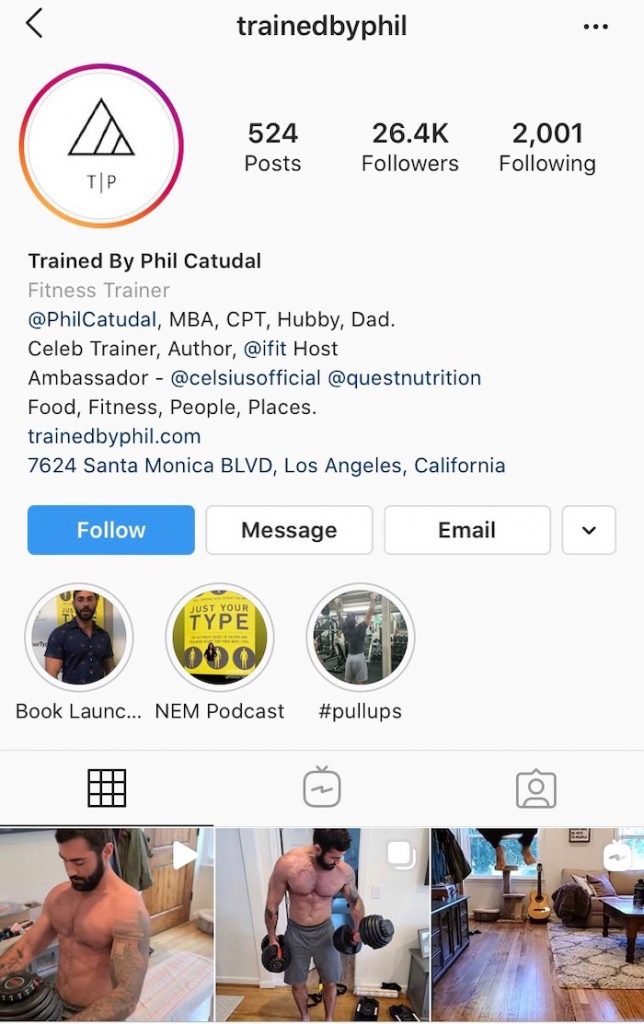Visit the trainedbyphil.com website link

click(114, 436)
